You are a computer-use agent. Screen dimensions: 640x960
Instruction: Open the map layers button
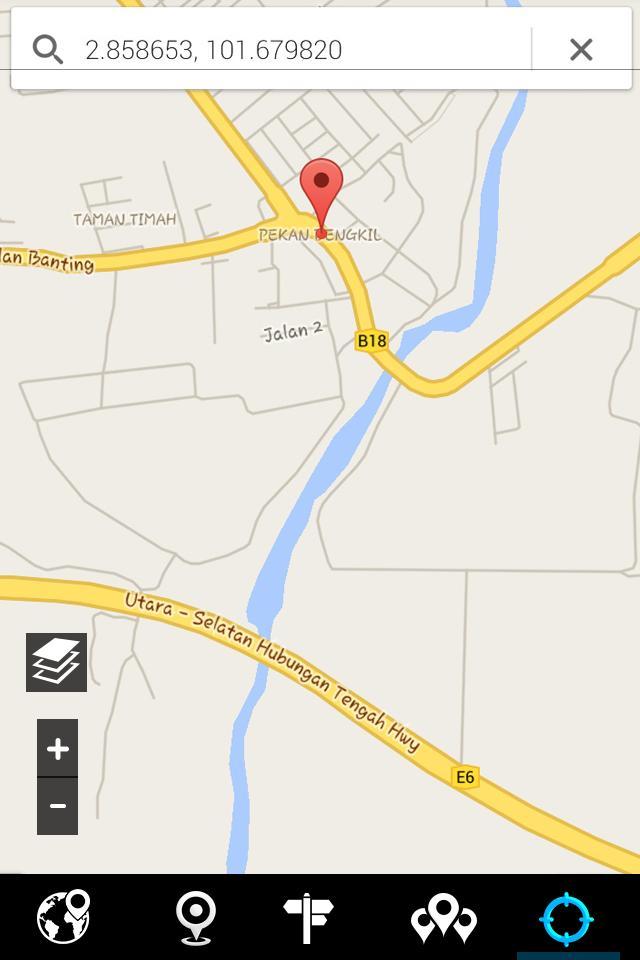[x=56, y=662]
